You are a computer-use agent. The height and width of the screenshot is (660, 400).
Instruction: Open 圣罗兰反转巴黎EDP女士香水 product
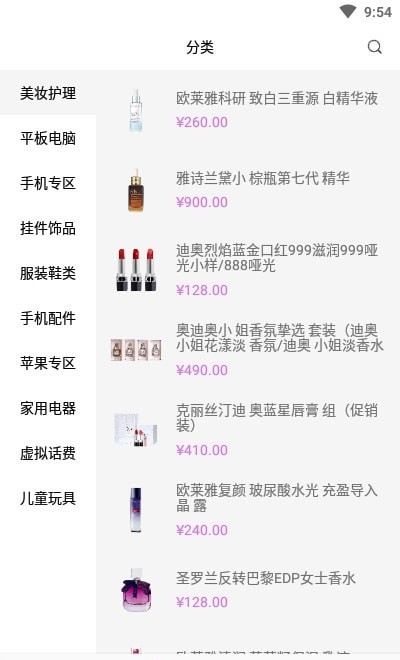pyautogui.click(x=248, y=590)
